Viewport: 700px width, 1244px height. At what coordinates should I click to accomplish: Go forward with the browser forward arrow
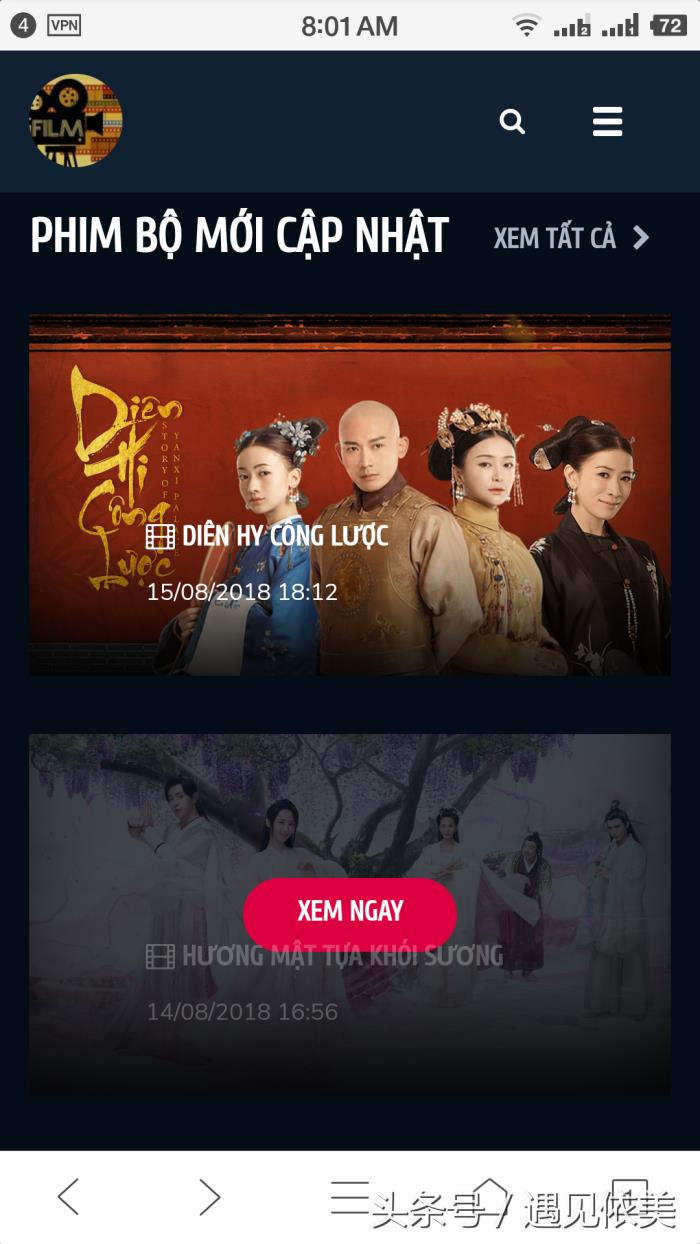(208, 1196)
